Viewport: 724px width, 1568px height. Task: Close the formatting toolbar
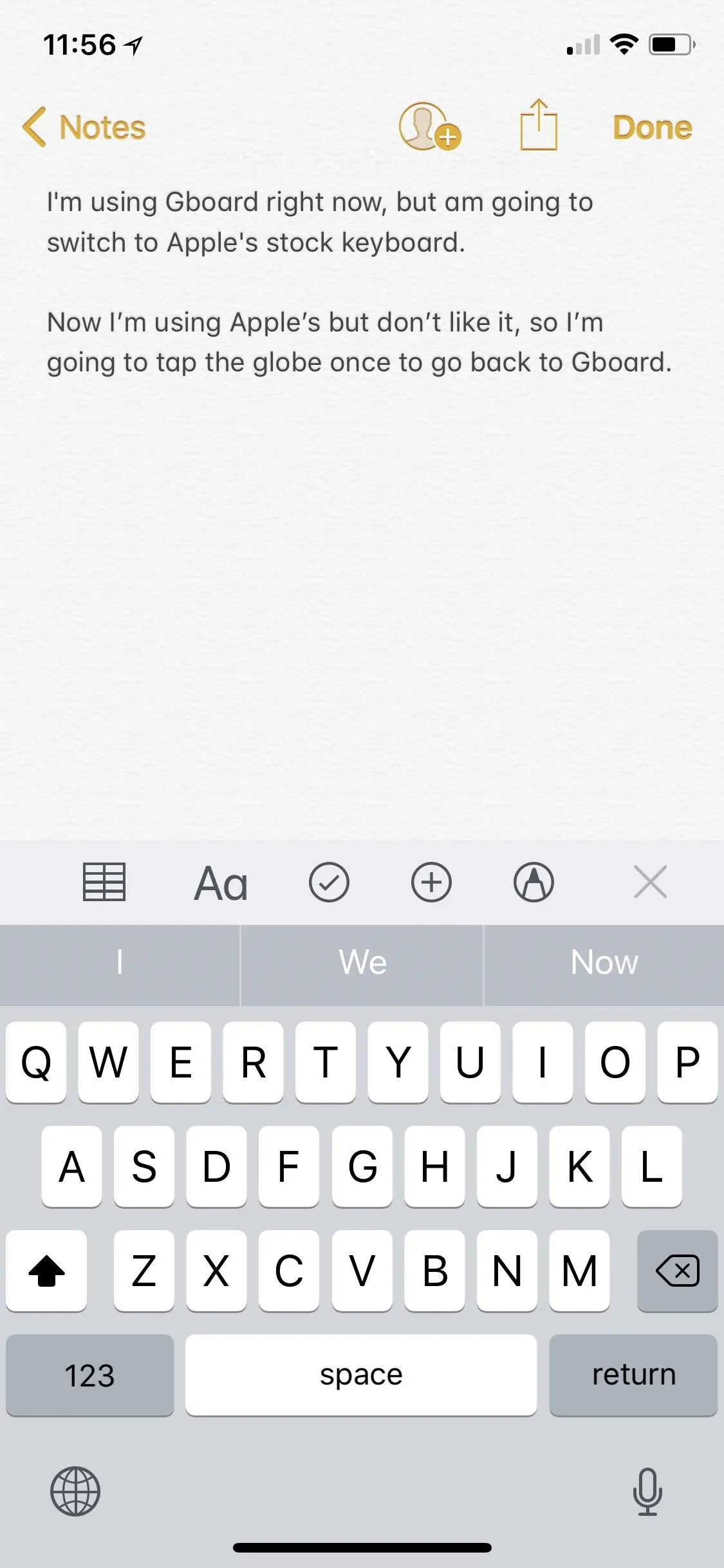(x=650, y=882)
